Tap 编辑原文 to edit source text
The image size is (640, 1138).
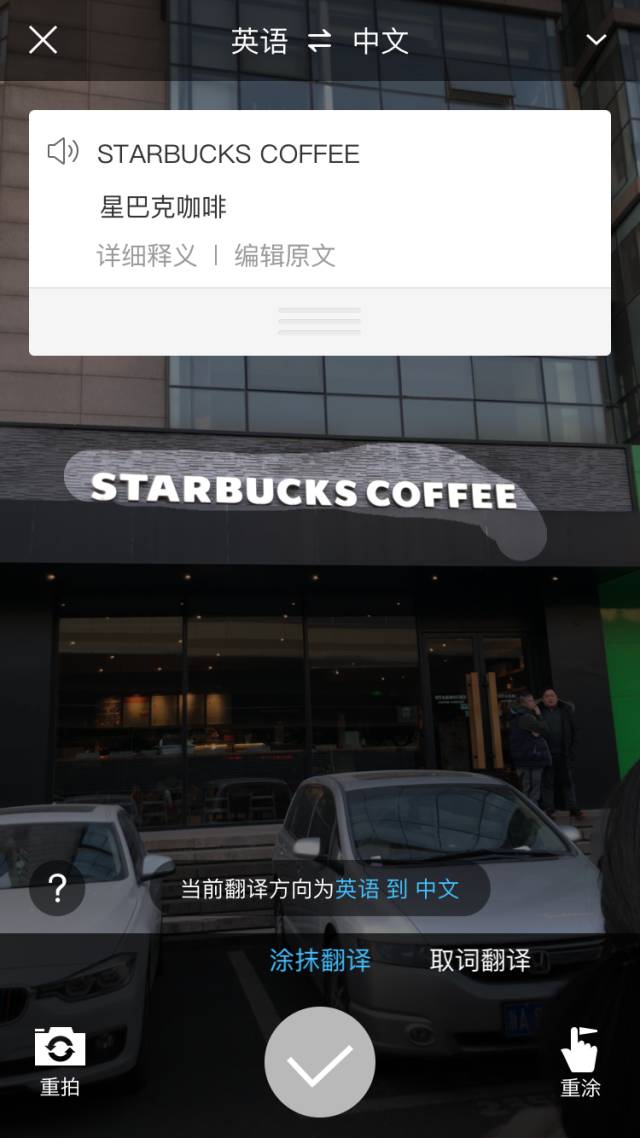pyautogui.click(x=284, y=256)
